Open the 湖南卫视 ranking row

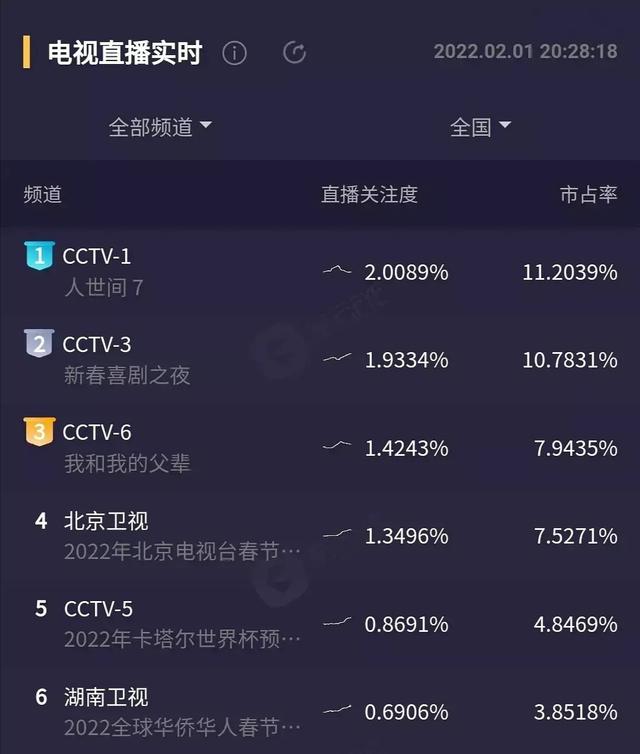click(320, 712)
